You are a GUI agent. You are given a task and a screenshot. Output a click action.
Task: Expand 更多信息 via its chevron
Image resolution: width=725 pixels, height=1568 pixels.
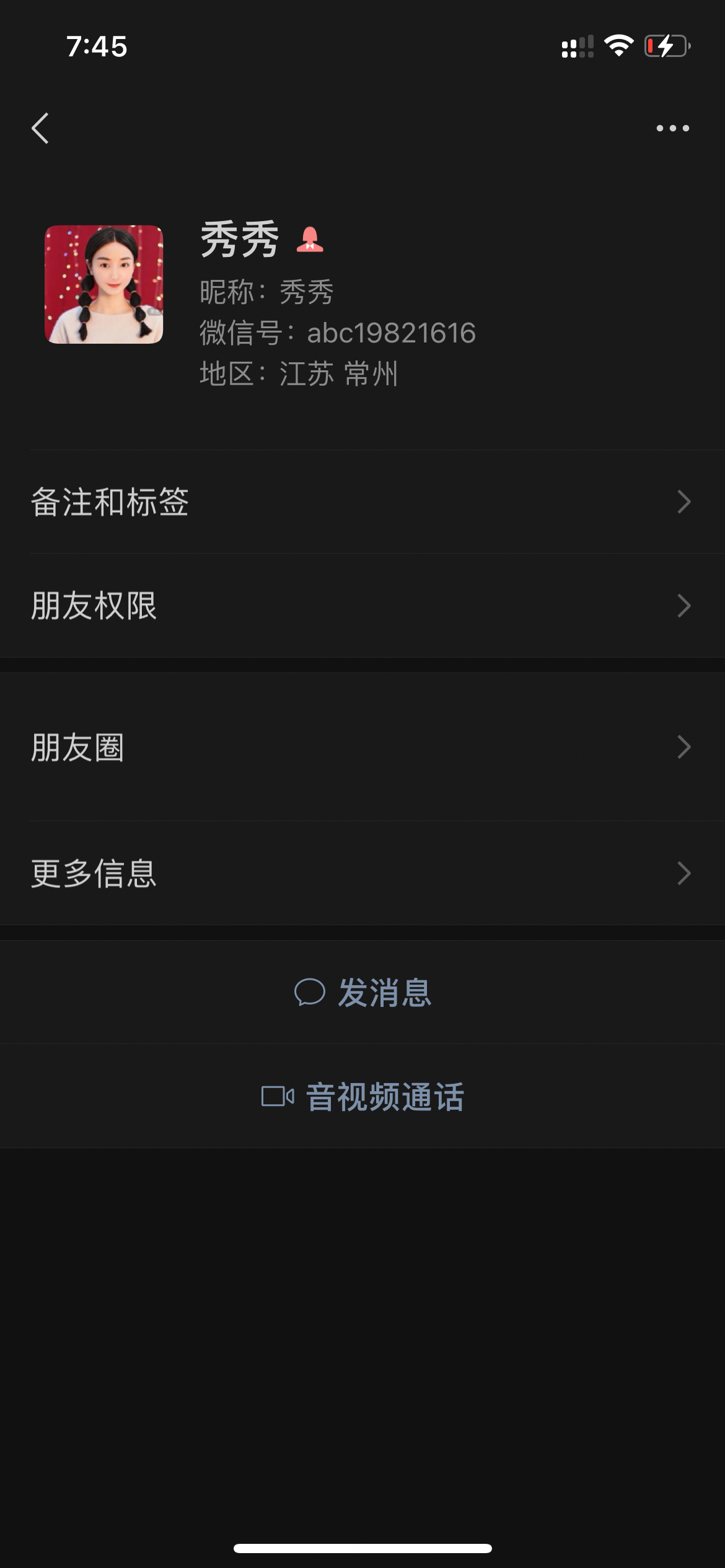pyautogui.click(x=682, y=873)
